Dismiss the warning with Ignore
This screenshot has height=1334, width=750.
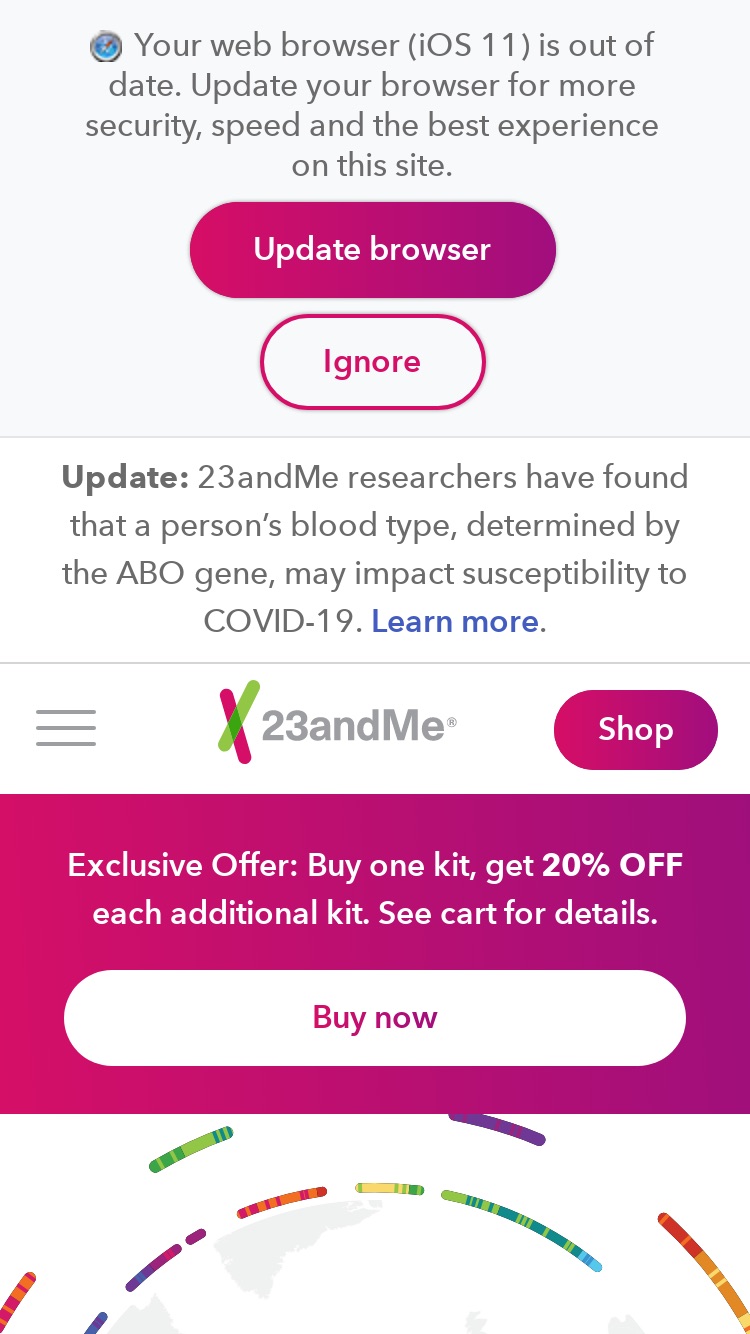[x=372, y=362]
